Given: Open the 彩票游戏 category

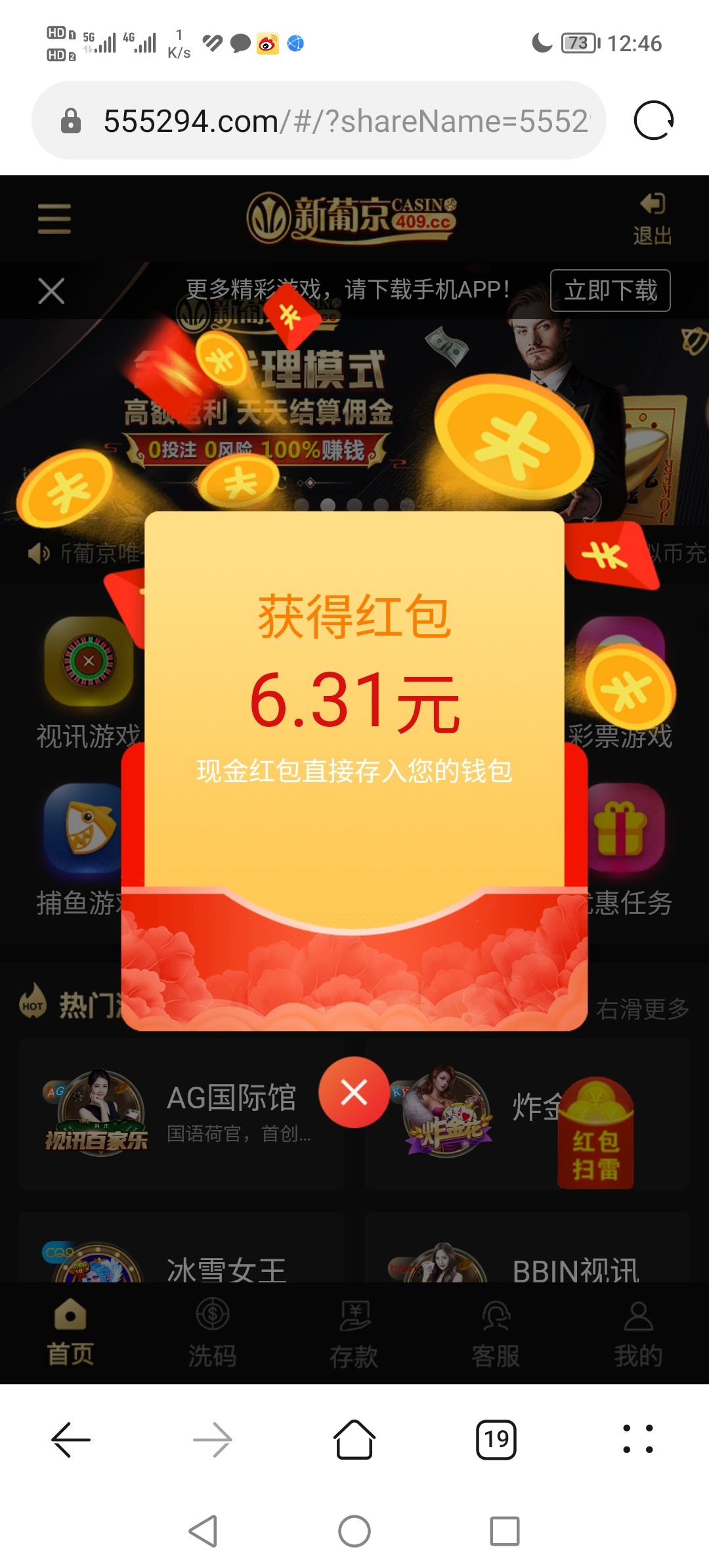Looking at the screenshot, I should click(620, 683).
